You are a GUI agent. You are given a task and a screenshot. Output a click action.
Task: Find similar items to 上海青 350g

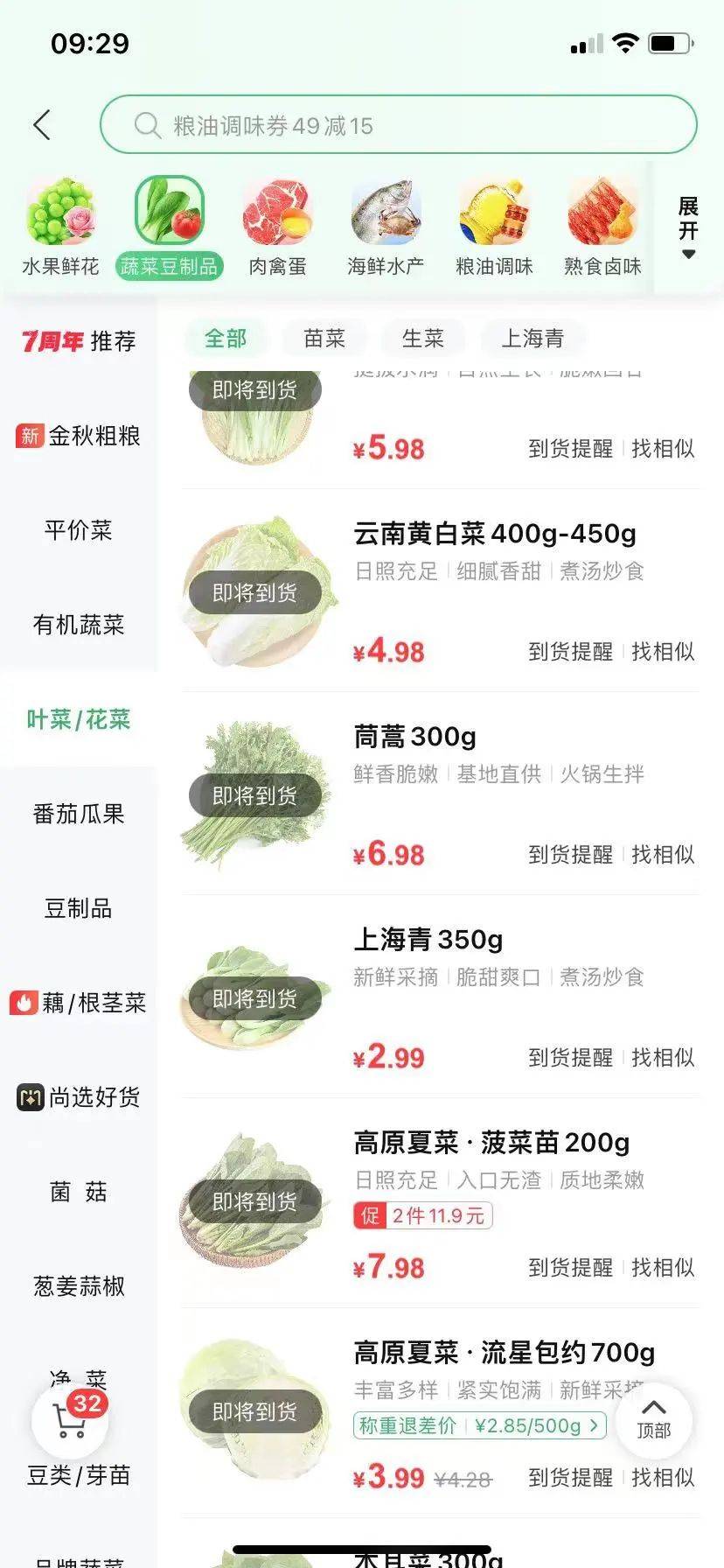click(663, 1058)
